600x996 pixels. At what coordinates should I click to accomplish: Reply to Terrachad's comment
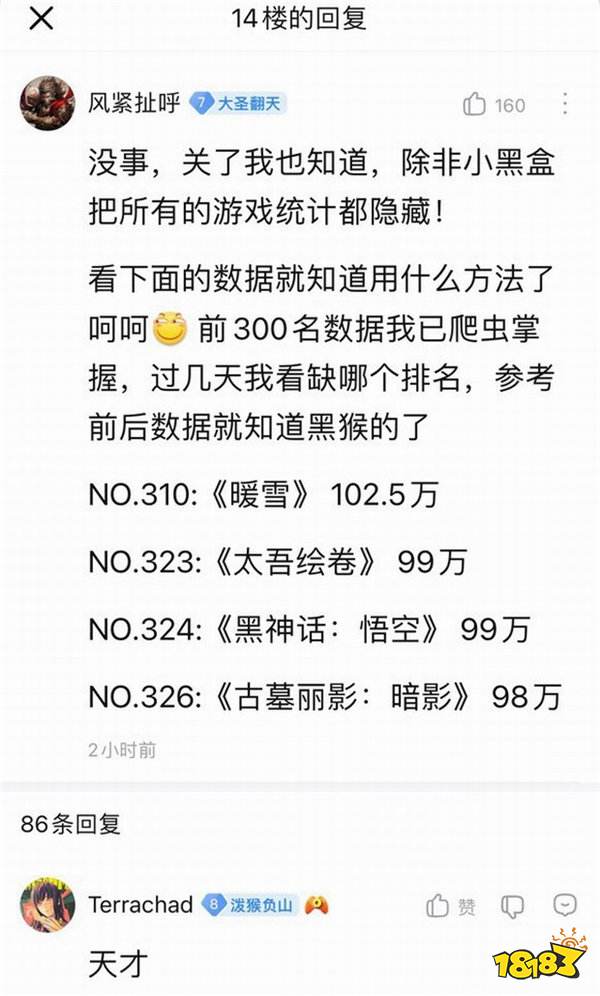pos(566,906)
